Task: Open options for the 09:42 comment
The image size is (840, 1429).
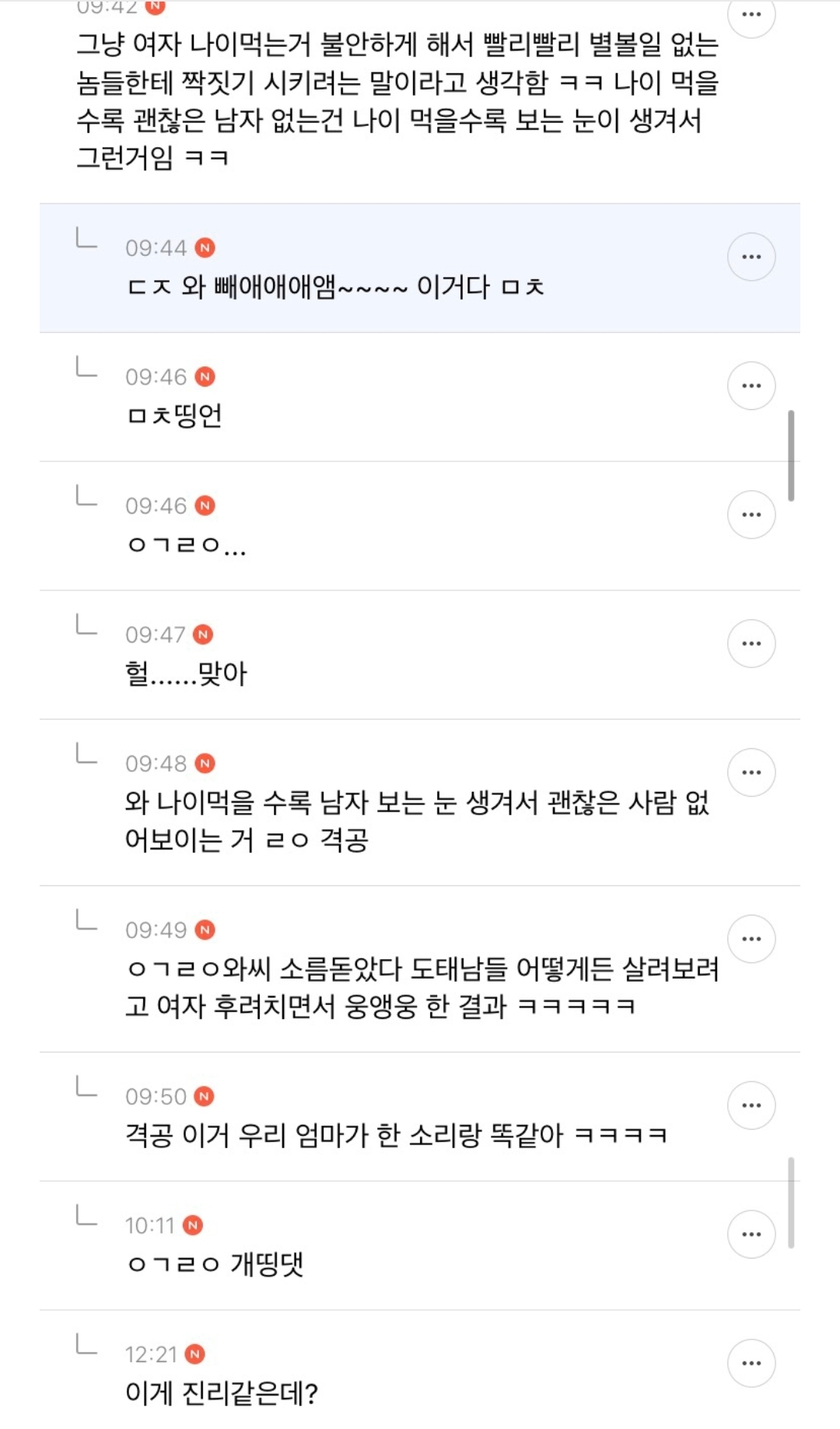Action: tap(751, 14)
